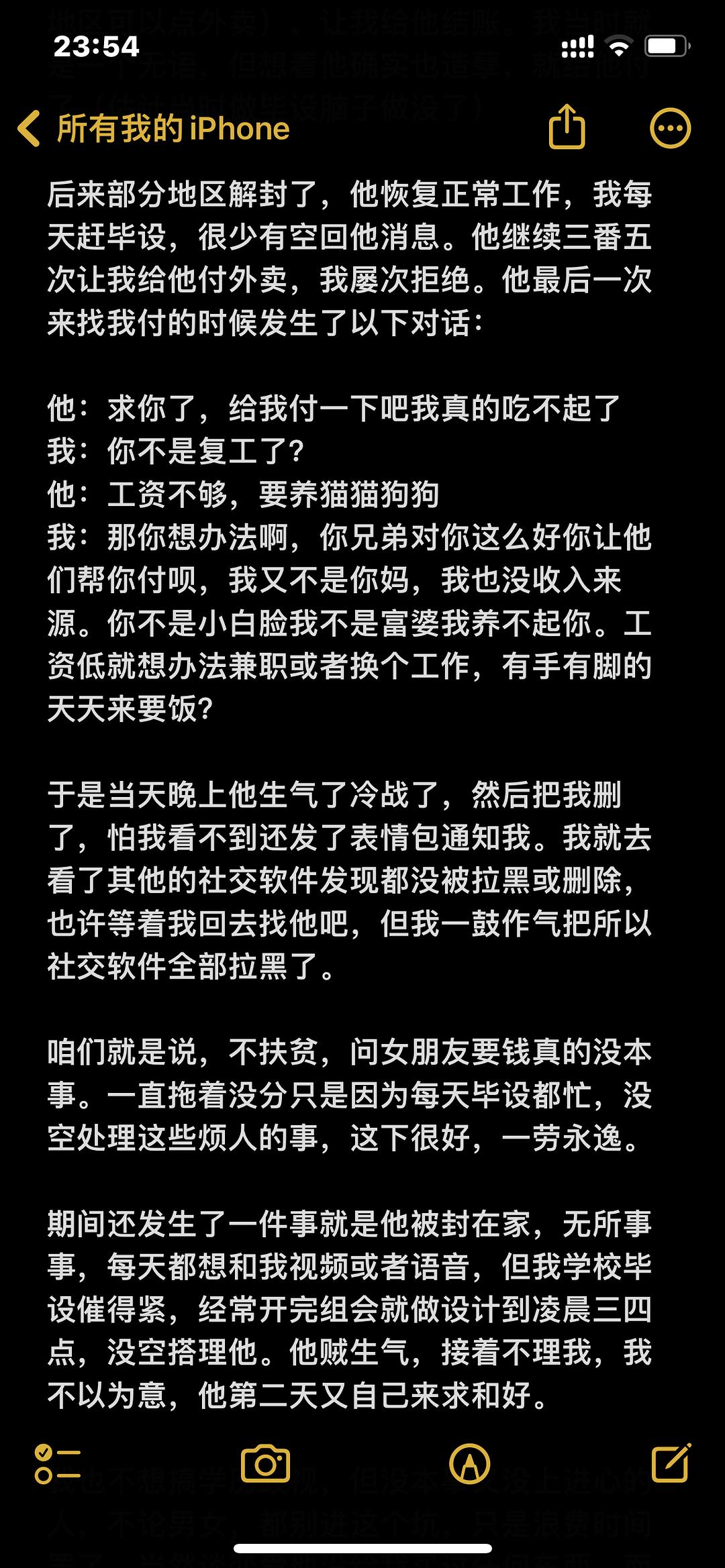
Task: Compose a new note
Action: tap(671, 1463)
